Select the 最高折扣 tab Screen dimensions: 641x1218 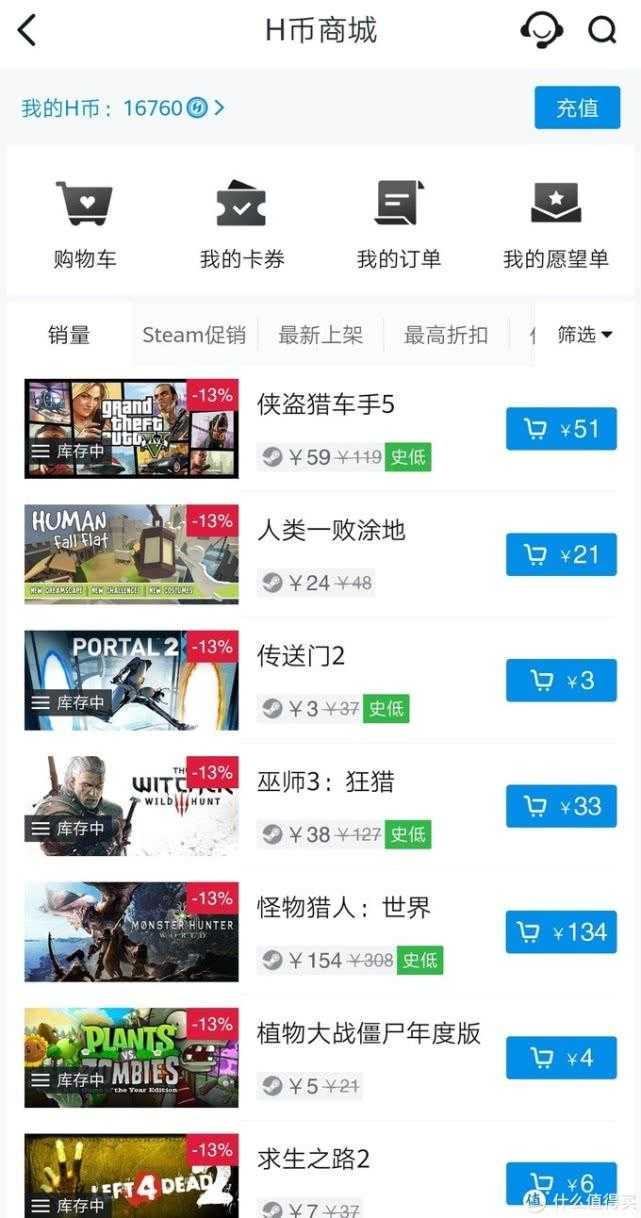click(x=446, y=335)
